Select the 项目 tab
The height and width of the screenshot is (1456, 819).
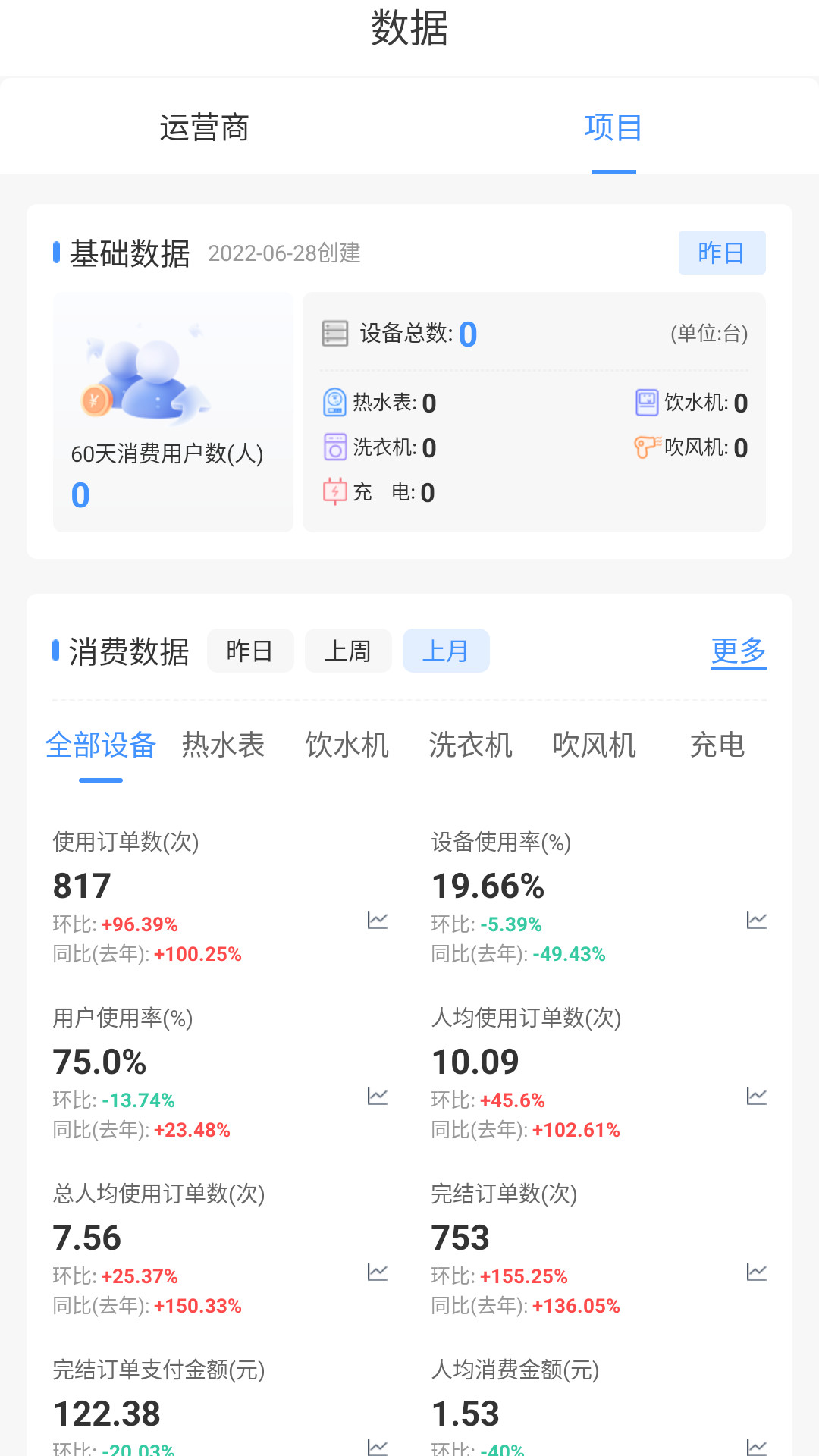click(613, 127)
